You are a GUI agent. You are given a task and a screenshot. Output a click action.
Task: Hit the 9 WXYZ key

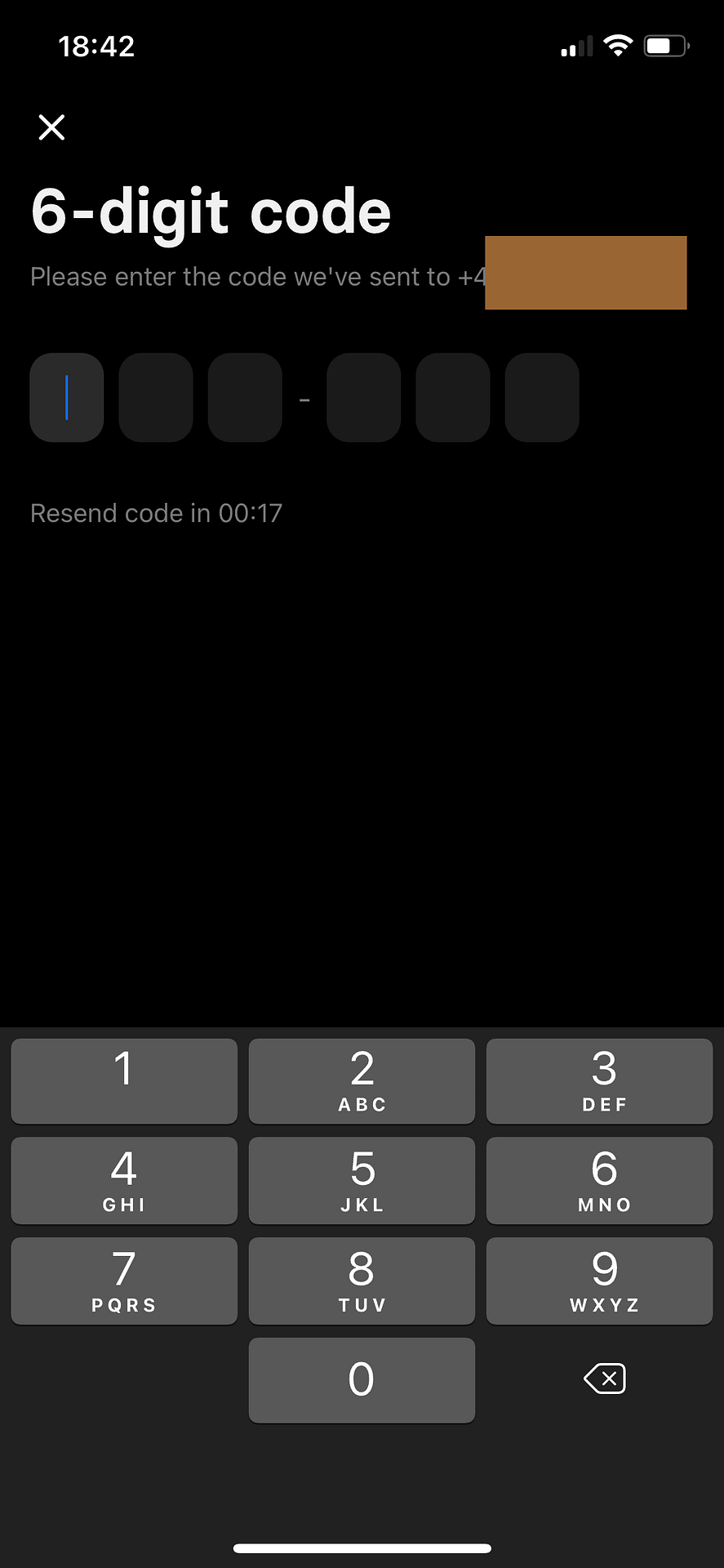coord(599,1281)
